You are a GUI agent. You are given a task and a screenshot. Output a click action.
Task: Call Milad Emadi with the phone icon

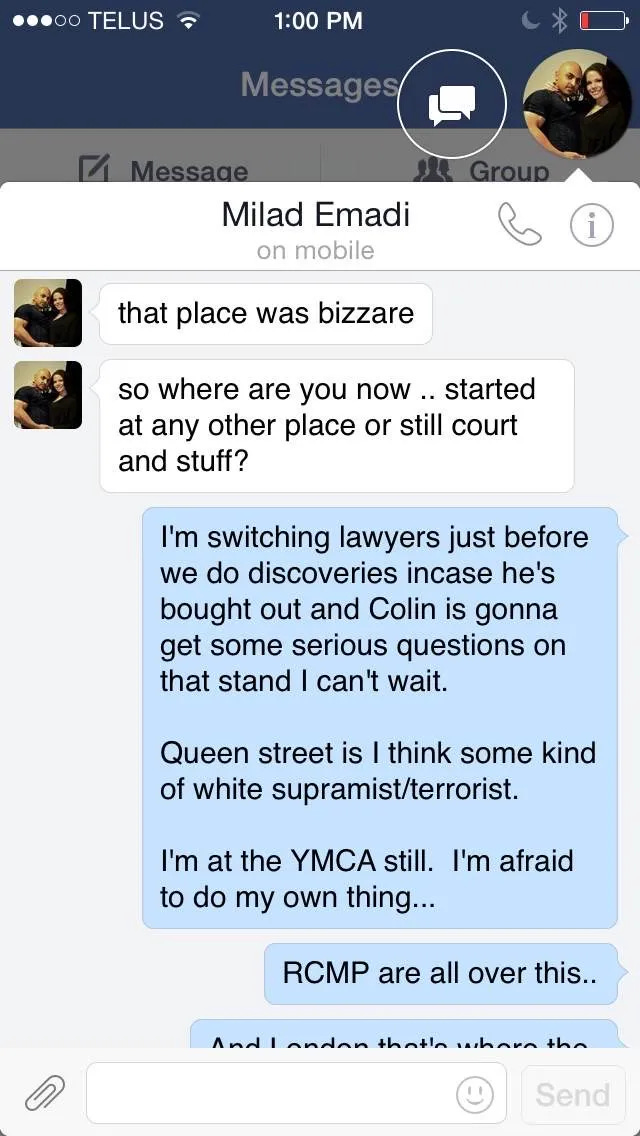point(519,227)
